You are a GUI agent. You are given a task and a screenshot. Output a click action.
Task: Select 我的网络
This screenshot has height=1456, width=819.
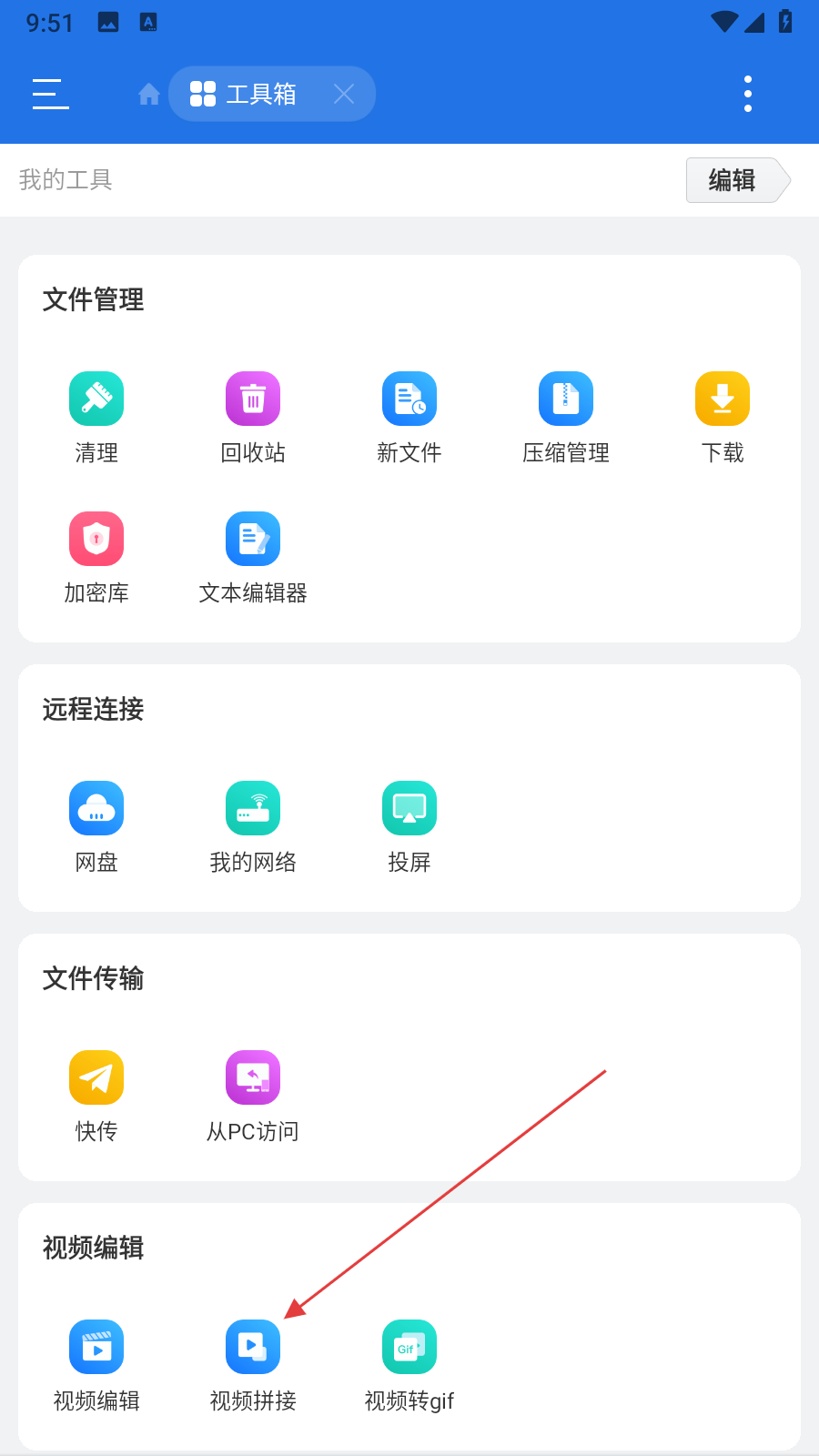[x=253, y=809]
